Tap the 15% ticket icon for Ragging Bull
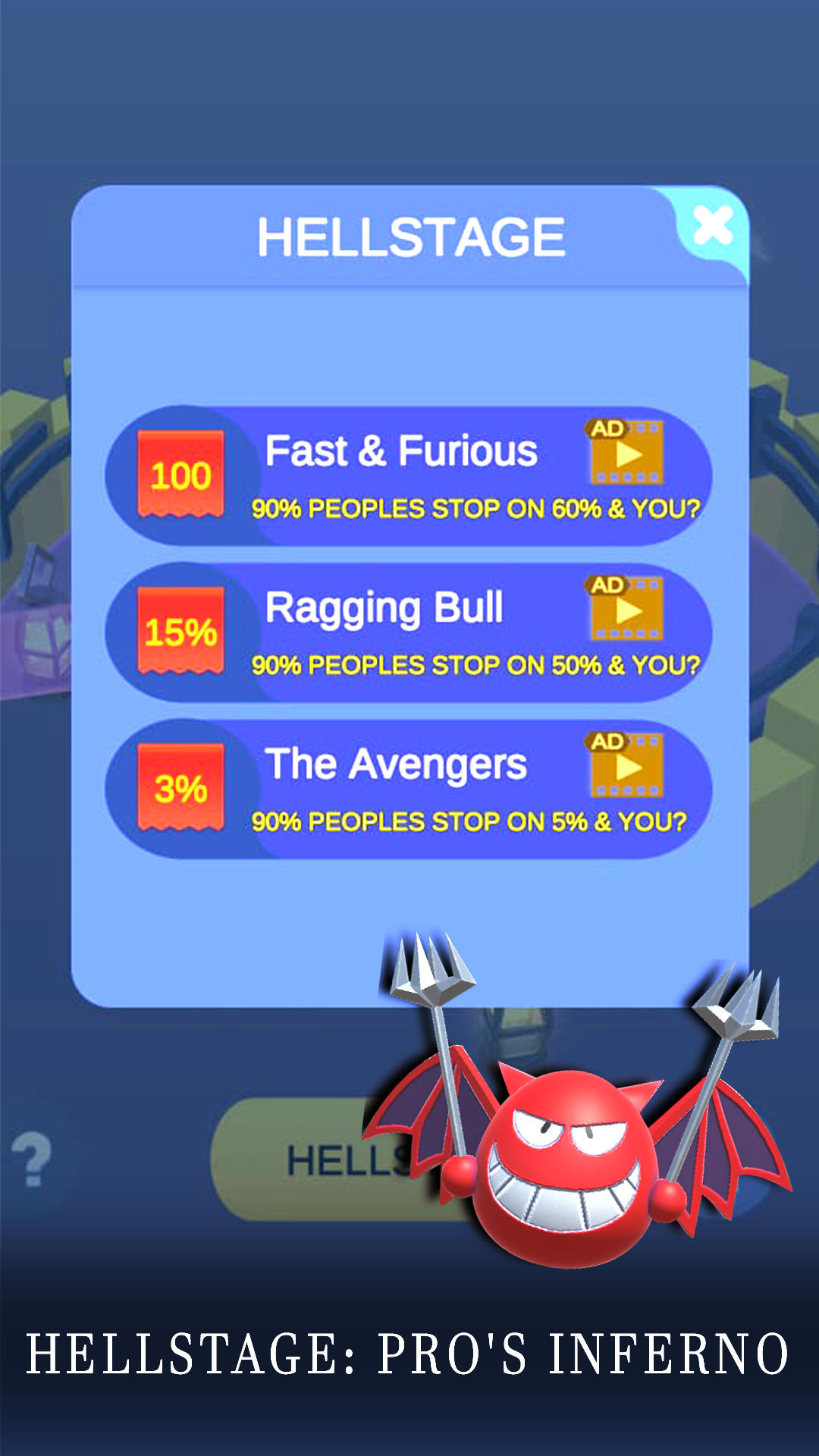Viewport: 819px width, 1456px height. click(180, 628)
